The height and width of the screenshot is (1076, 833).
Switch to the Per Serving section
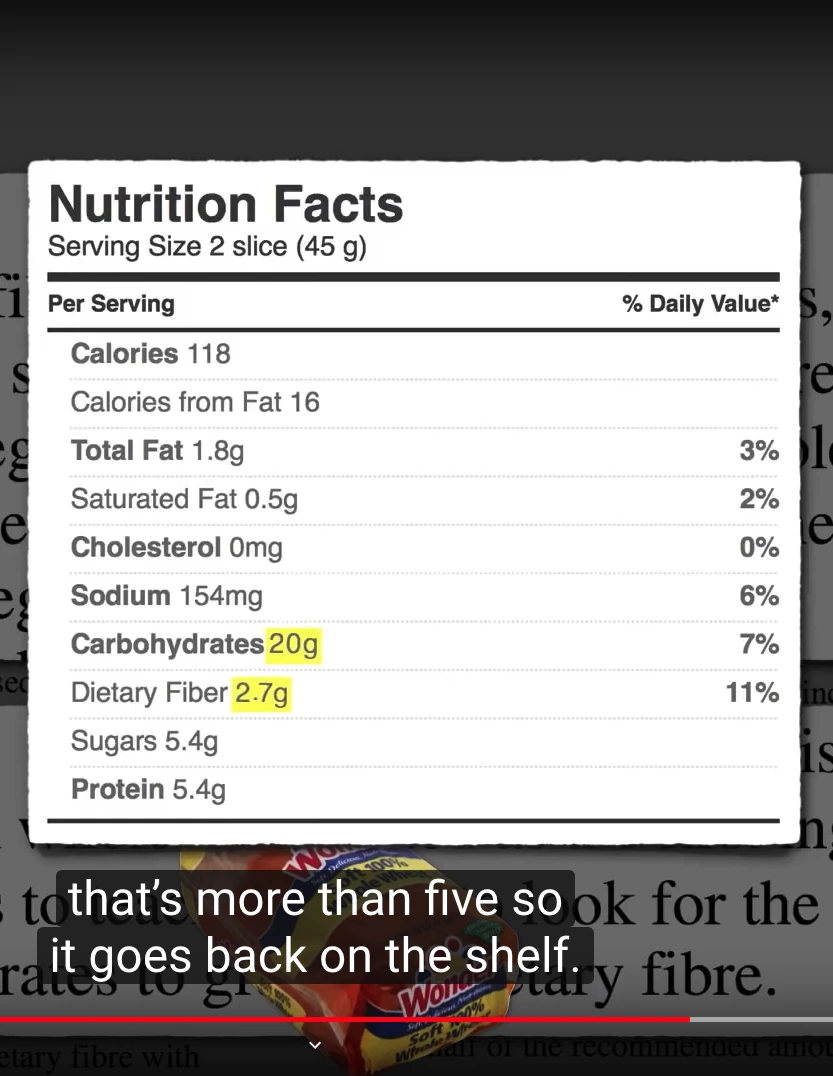[110, 304]
